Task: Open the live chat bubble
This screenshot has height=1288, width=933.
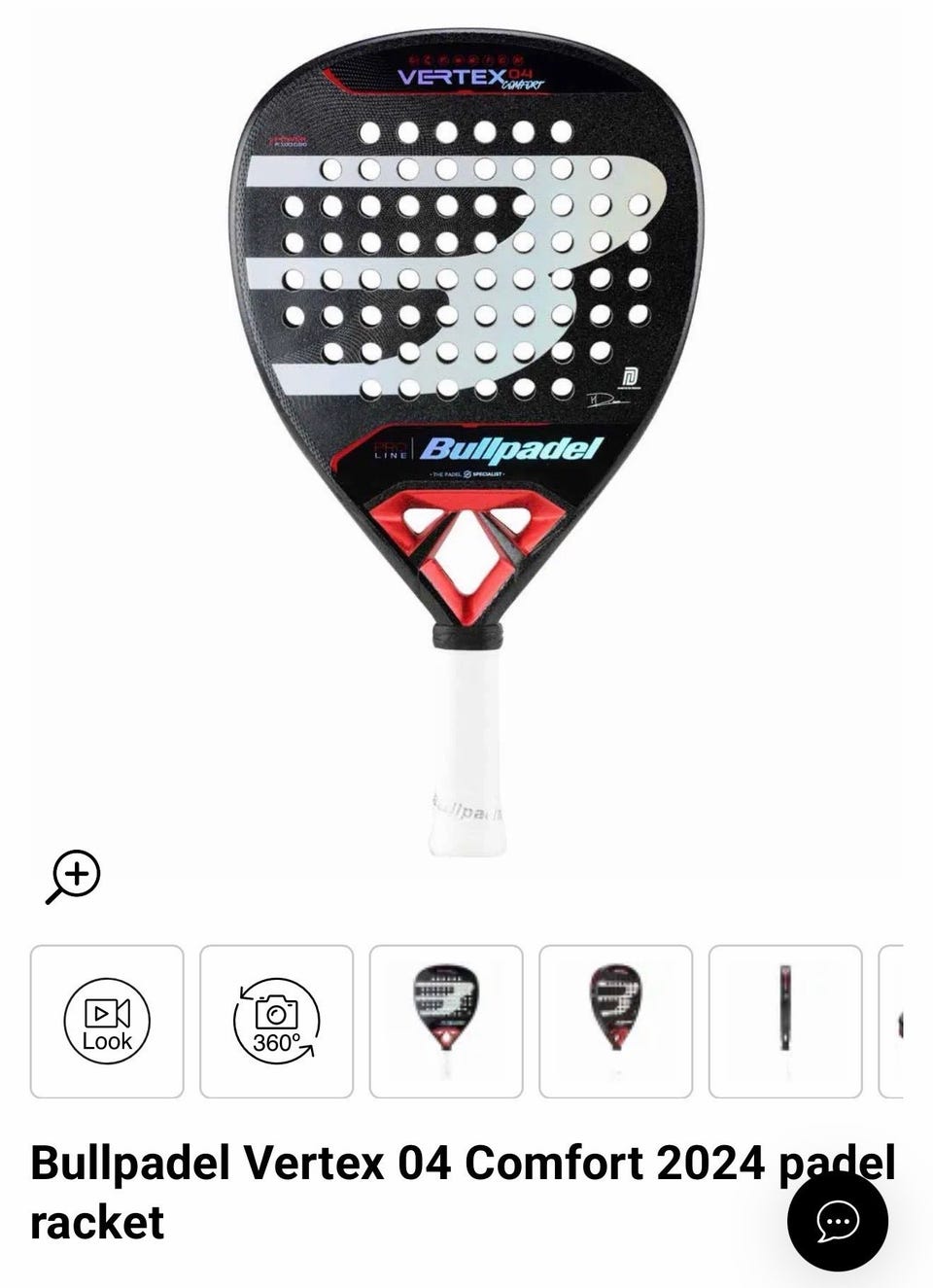Action: (837, 1221)
